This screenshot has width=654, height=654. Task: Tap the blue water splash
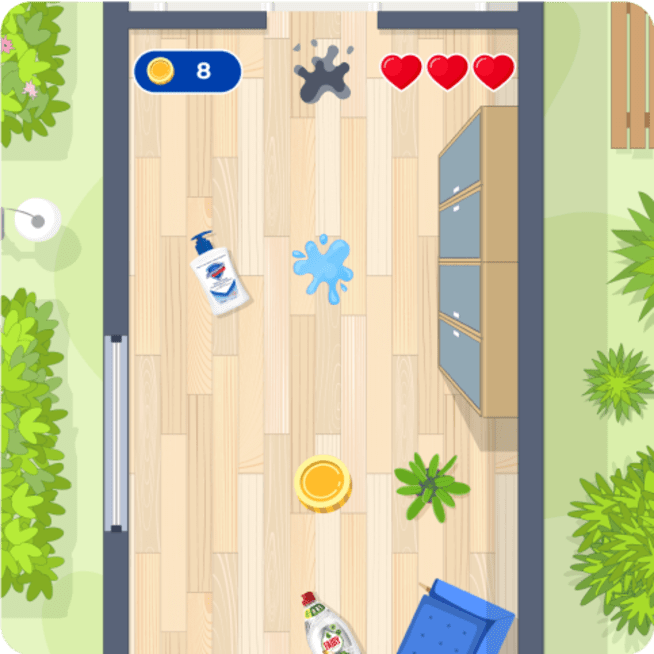point(322,267)
